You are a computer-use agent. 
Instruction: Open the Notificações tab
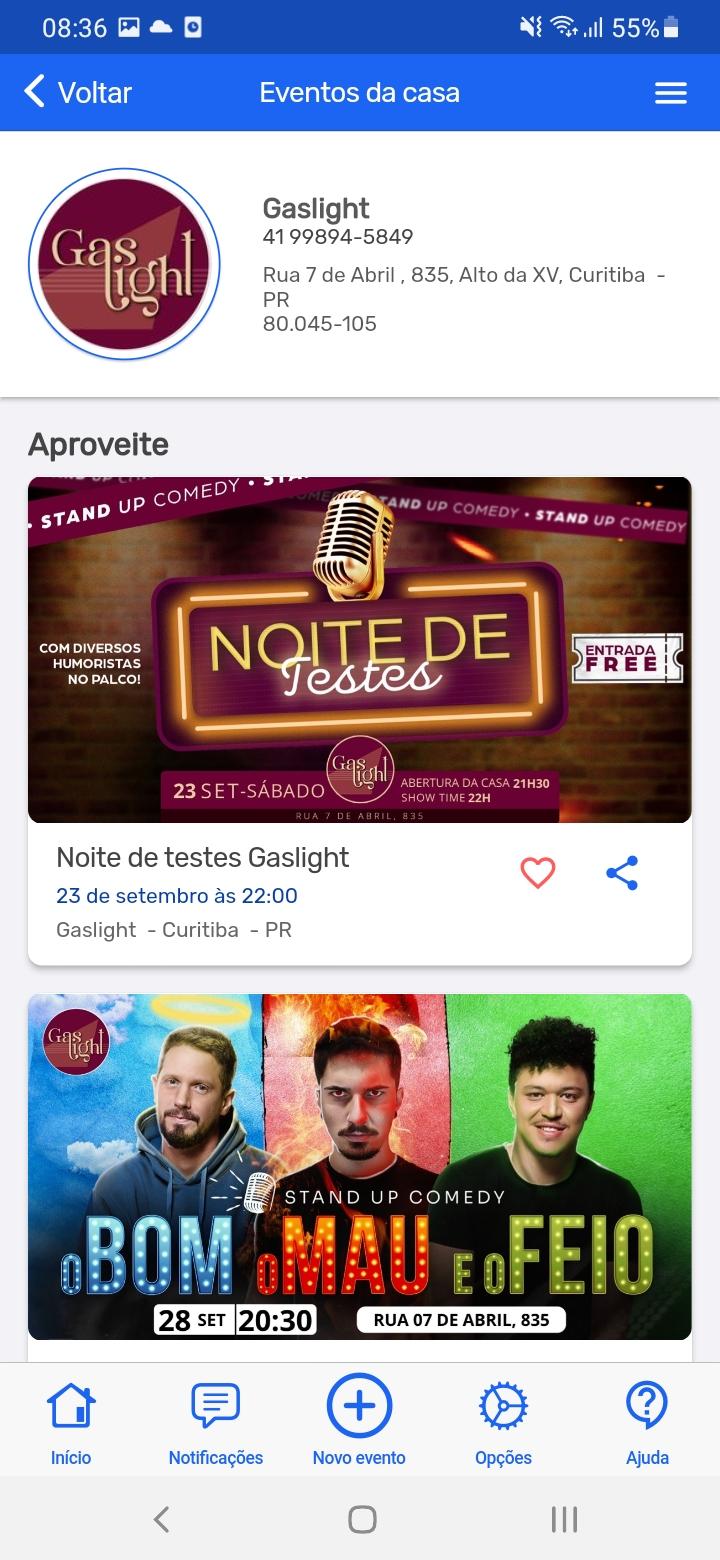(x=216, y=1421)
